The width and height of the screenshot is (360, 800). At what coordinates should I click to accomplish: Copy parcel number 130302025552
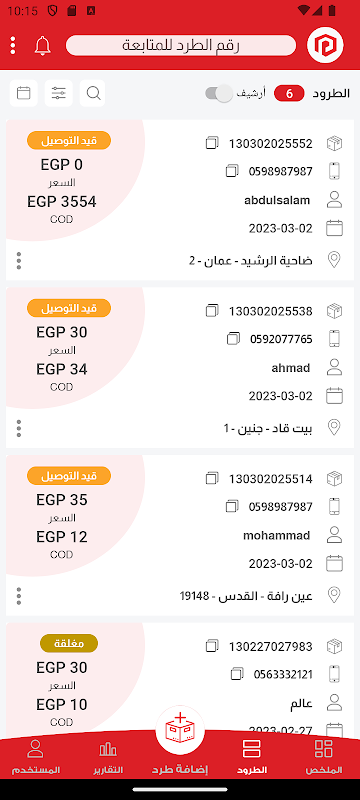[212, 143]
